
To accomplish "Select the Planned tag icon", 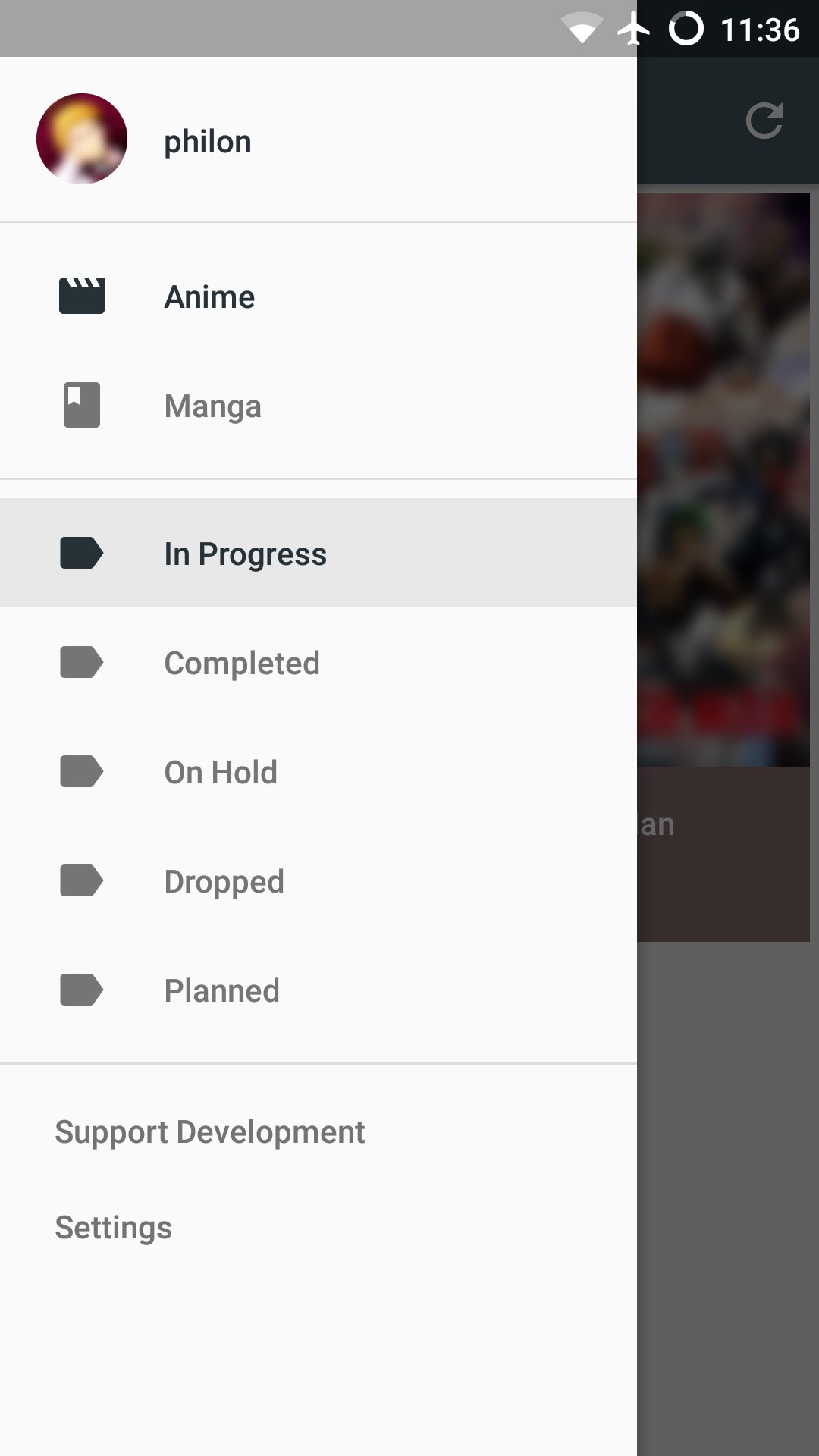I will pyautogui.click(x=82, y=990).
